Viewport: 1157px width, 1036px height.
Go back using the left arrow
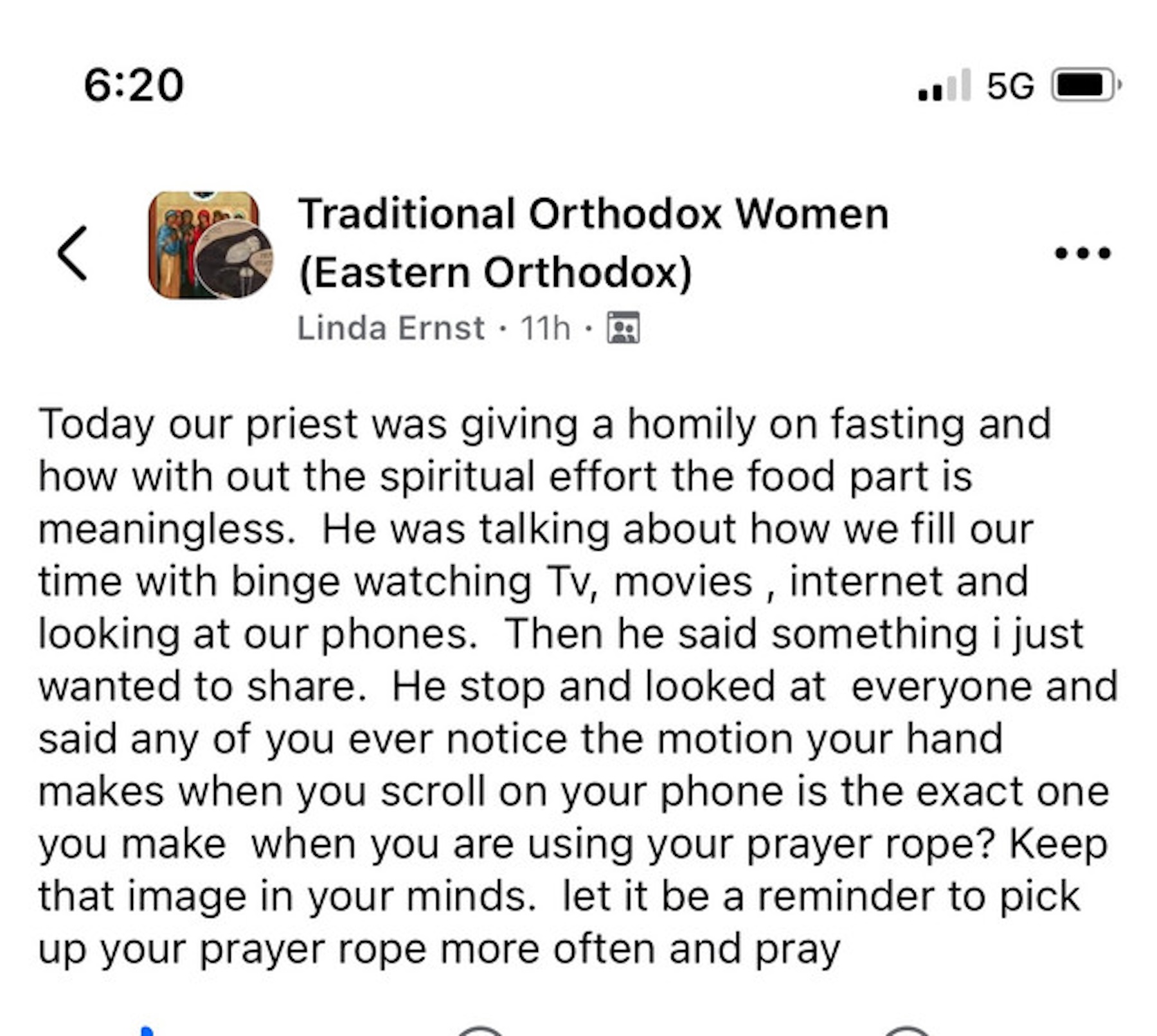72,253
